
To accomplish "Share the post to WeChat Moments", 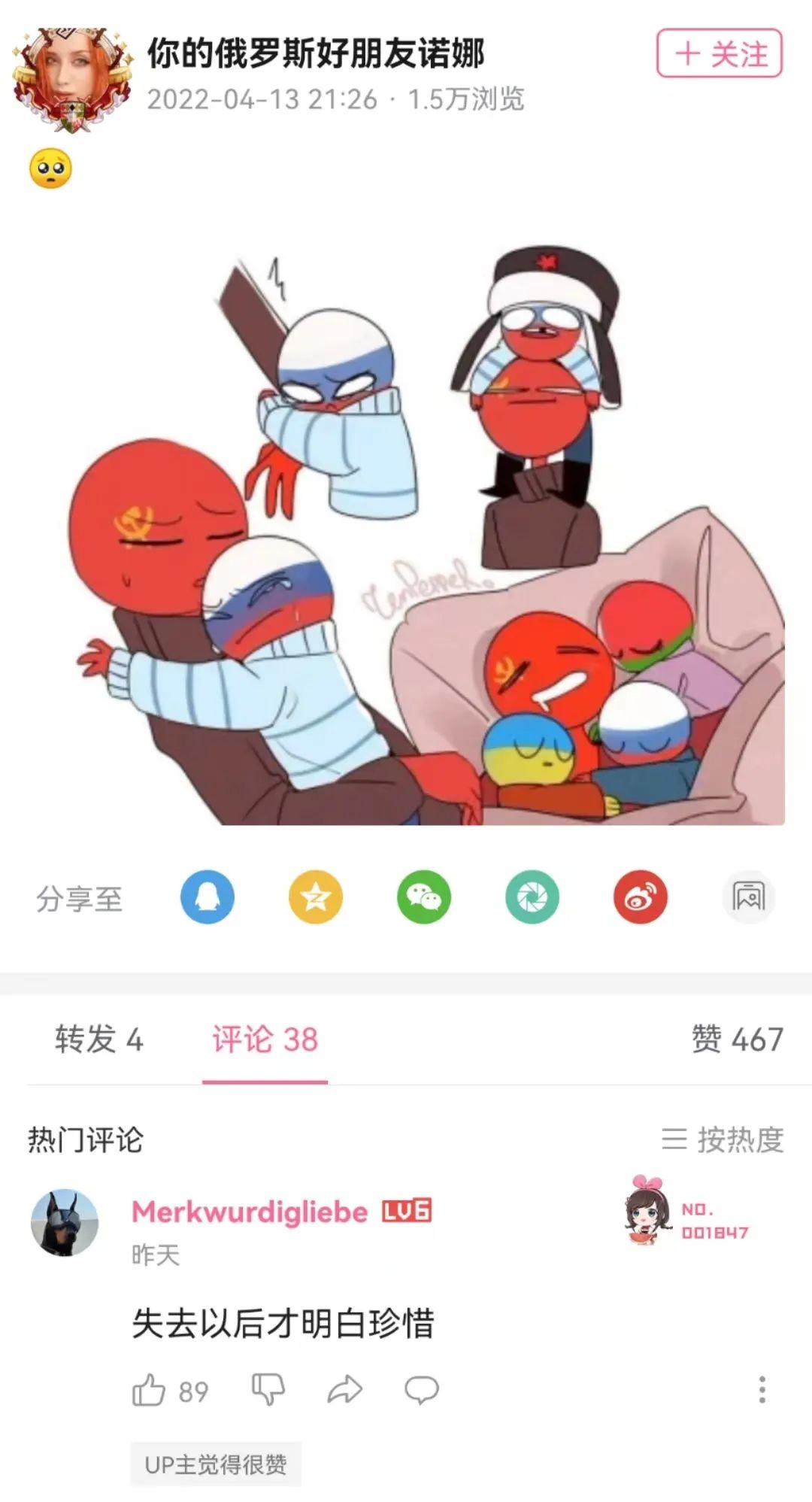I will pos(532,897).
